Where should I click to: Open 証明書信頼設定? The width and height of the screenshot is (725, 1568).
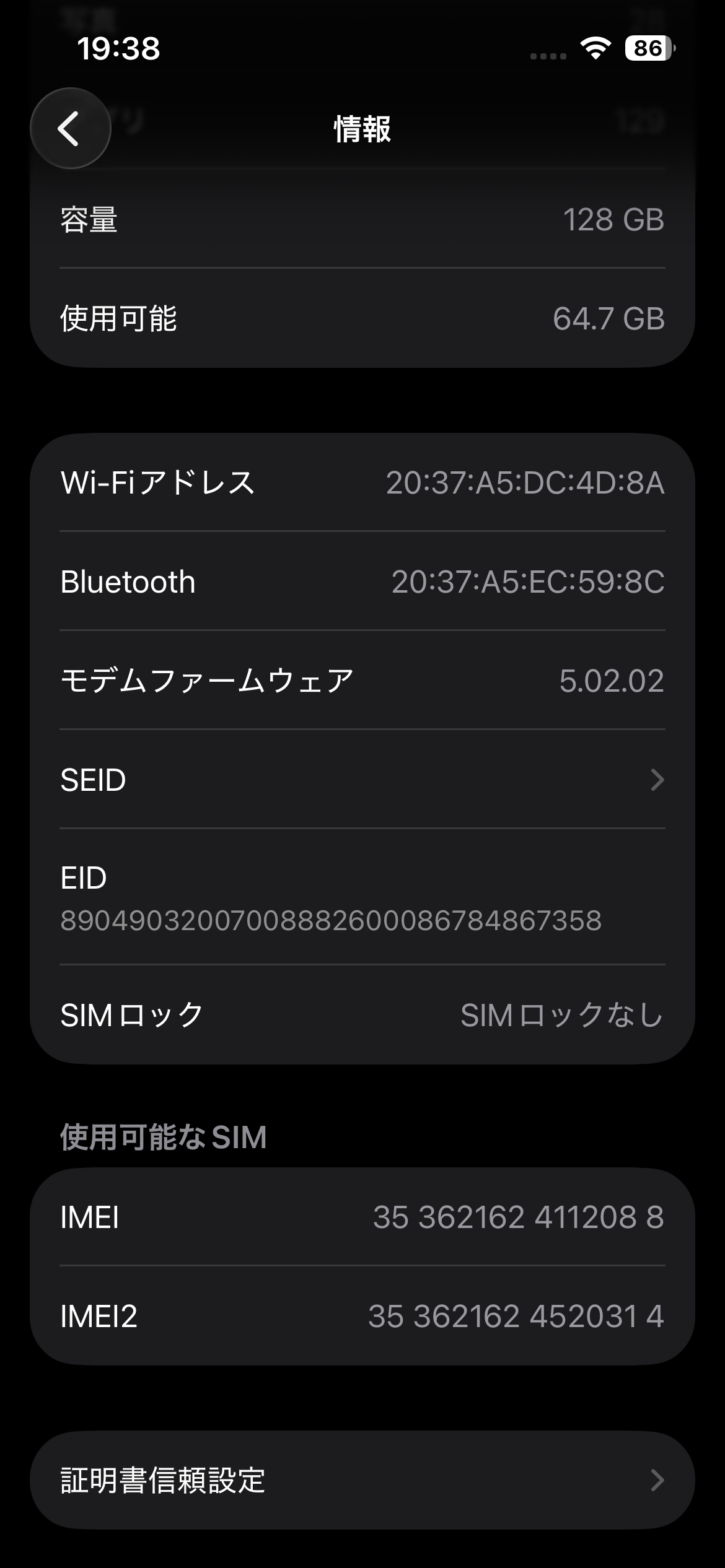click(362, 1480)
